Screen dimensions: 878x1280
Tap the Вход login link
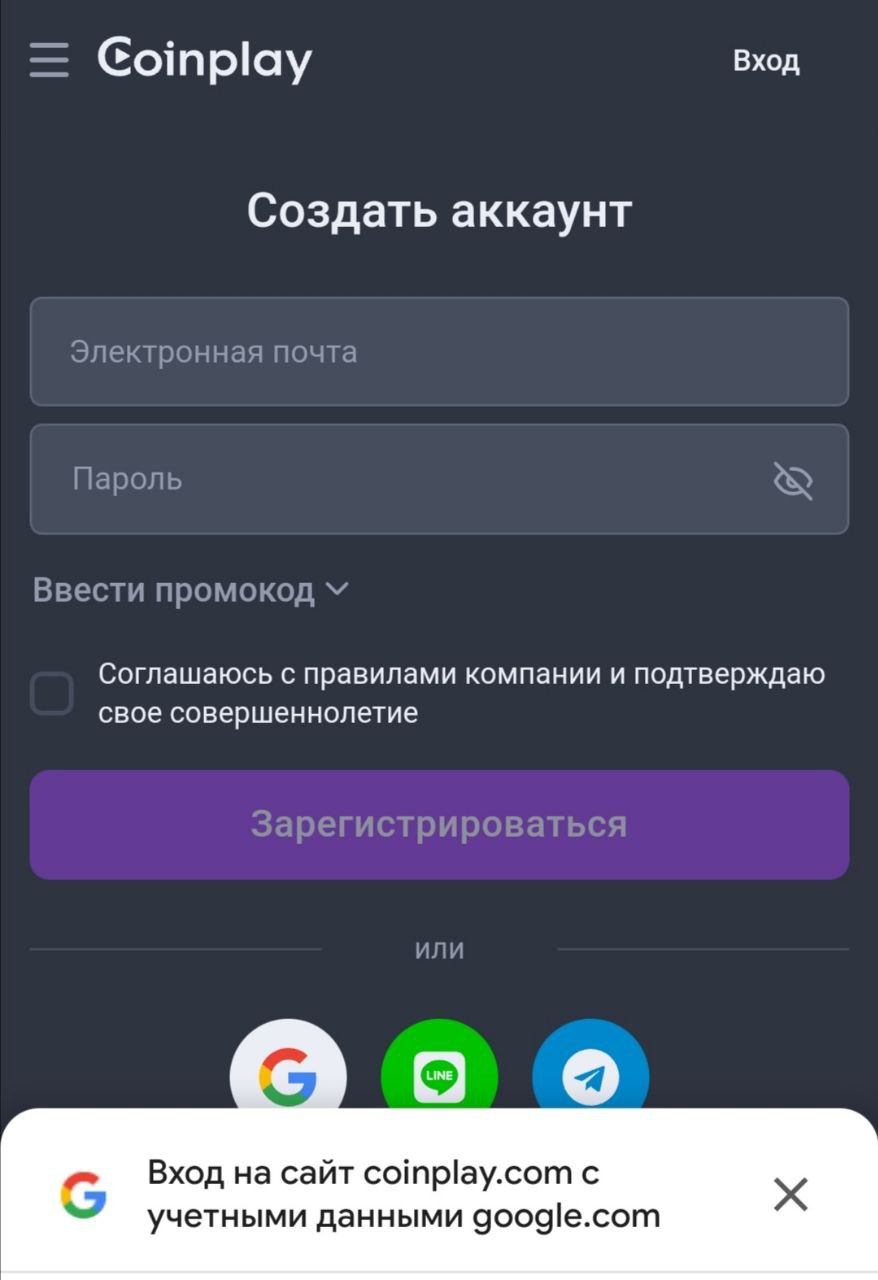tap(766, 61)
